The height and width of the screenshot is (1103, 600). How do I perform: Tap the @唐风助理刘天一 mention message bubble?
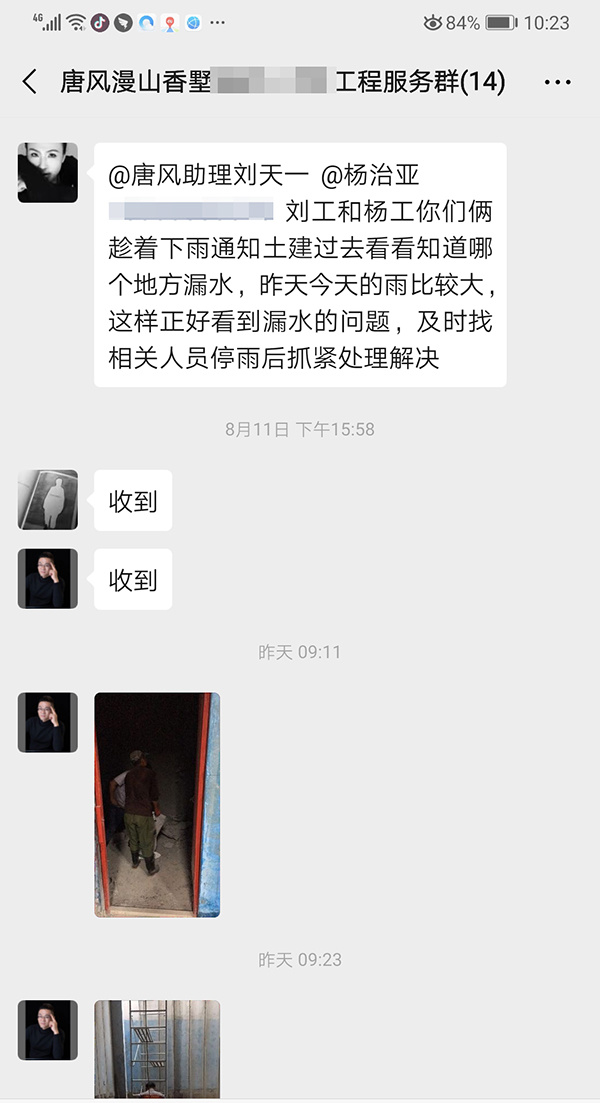[x=300, y=265]
